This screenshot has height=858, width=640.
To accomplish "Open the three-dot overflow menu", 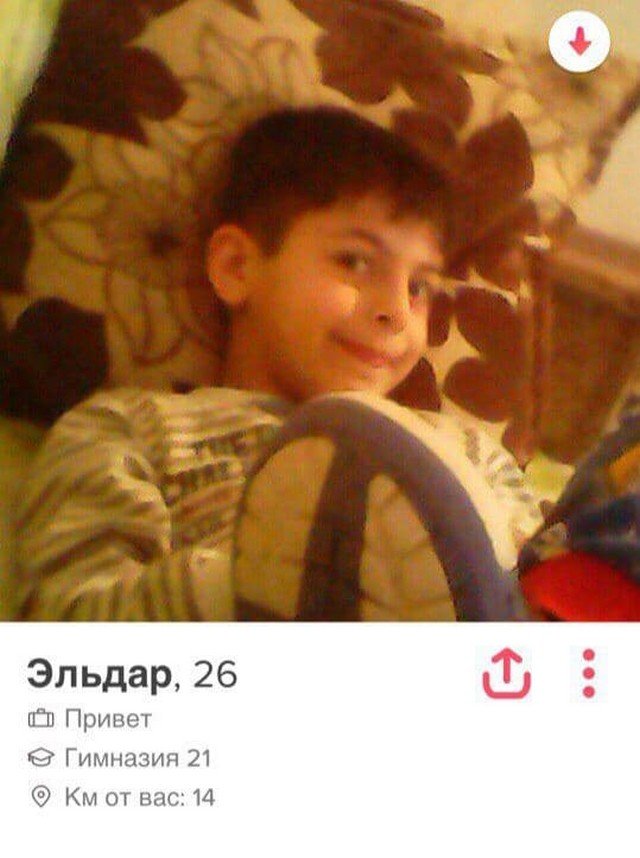I will (x=588, y=673).
